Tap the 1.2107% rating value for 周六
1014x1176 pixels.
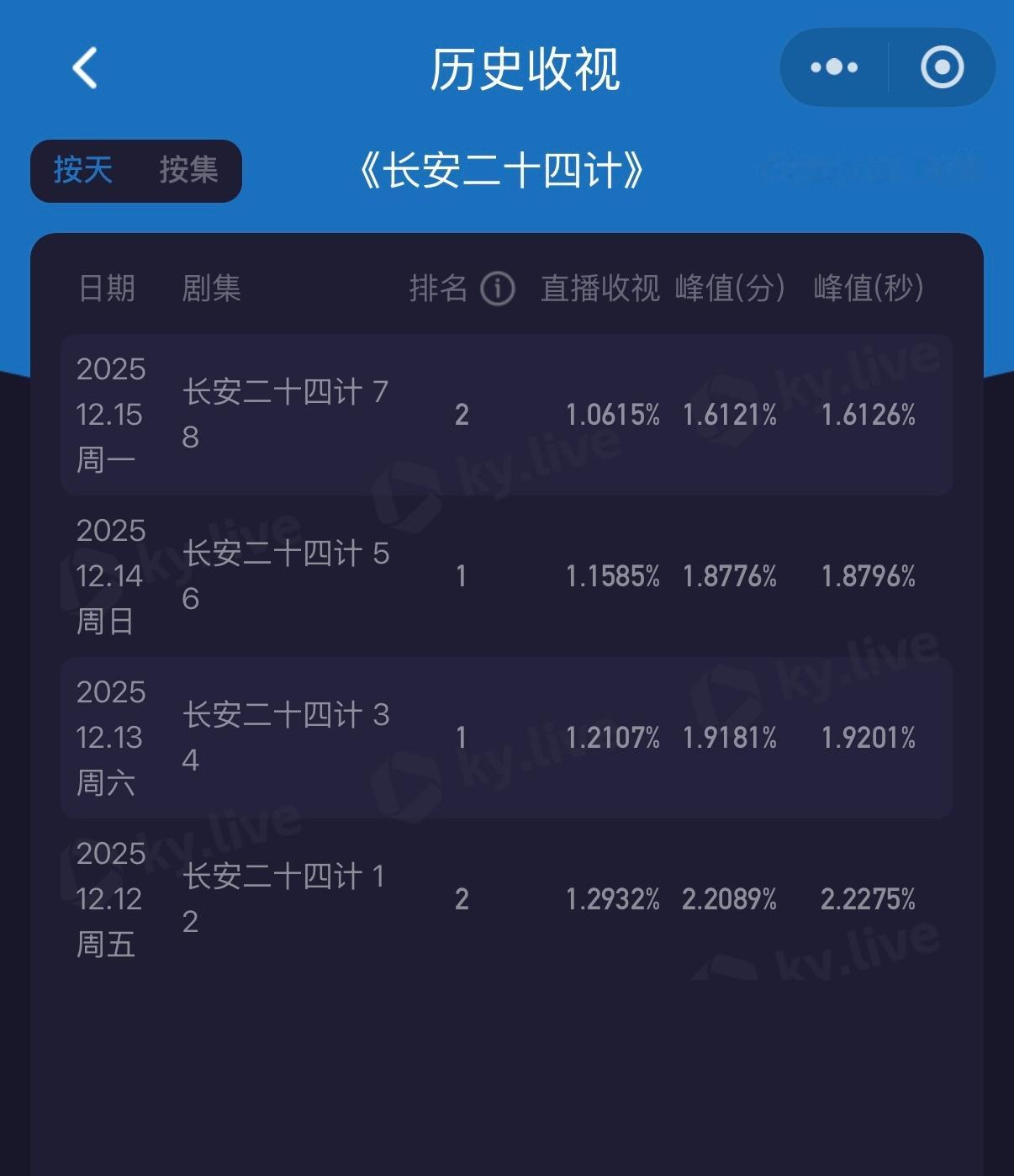tap(613, 739)
